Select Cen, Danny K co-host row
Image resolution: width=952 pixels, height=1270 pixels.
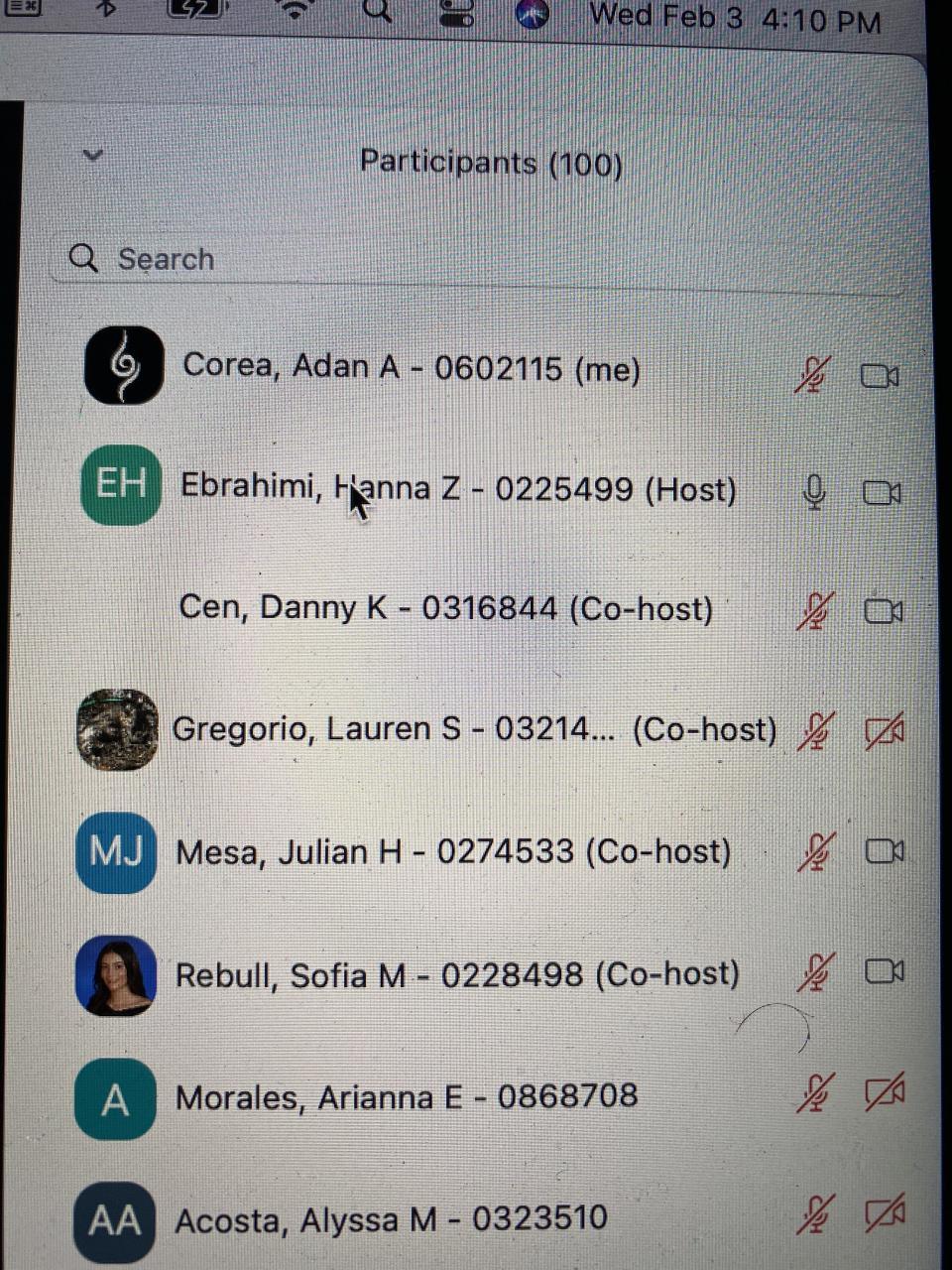point(445,608)
